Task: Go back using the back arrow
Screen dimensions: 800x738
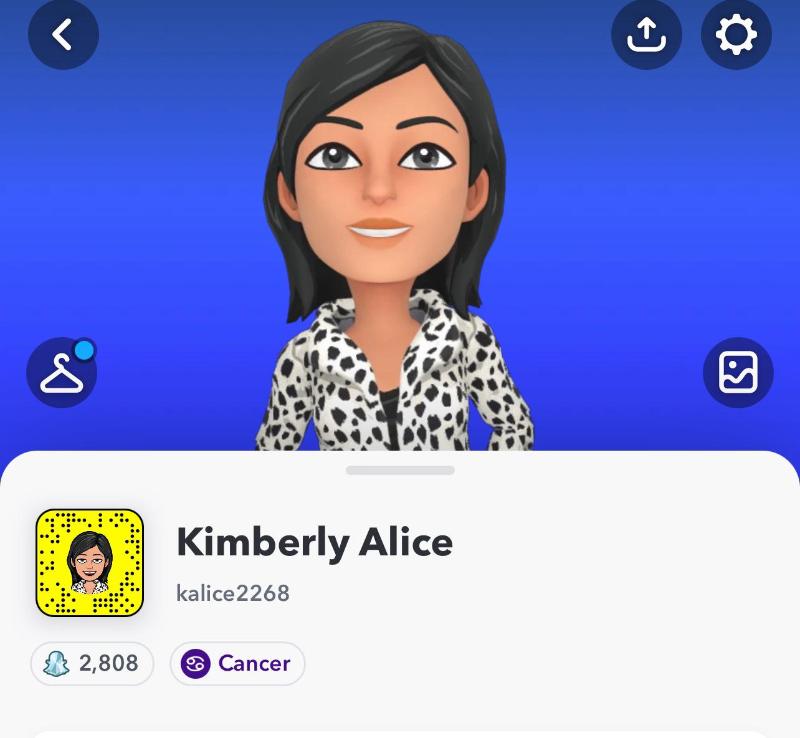Action: pyautogui.click(x=63, y=35)
